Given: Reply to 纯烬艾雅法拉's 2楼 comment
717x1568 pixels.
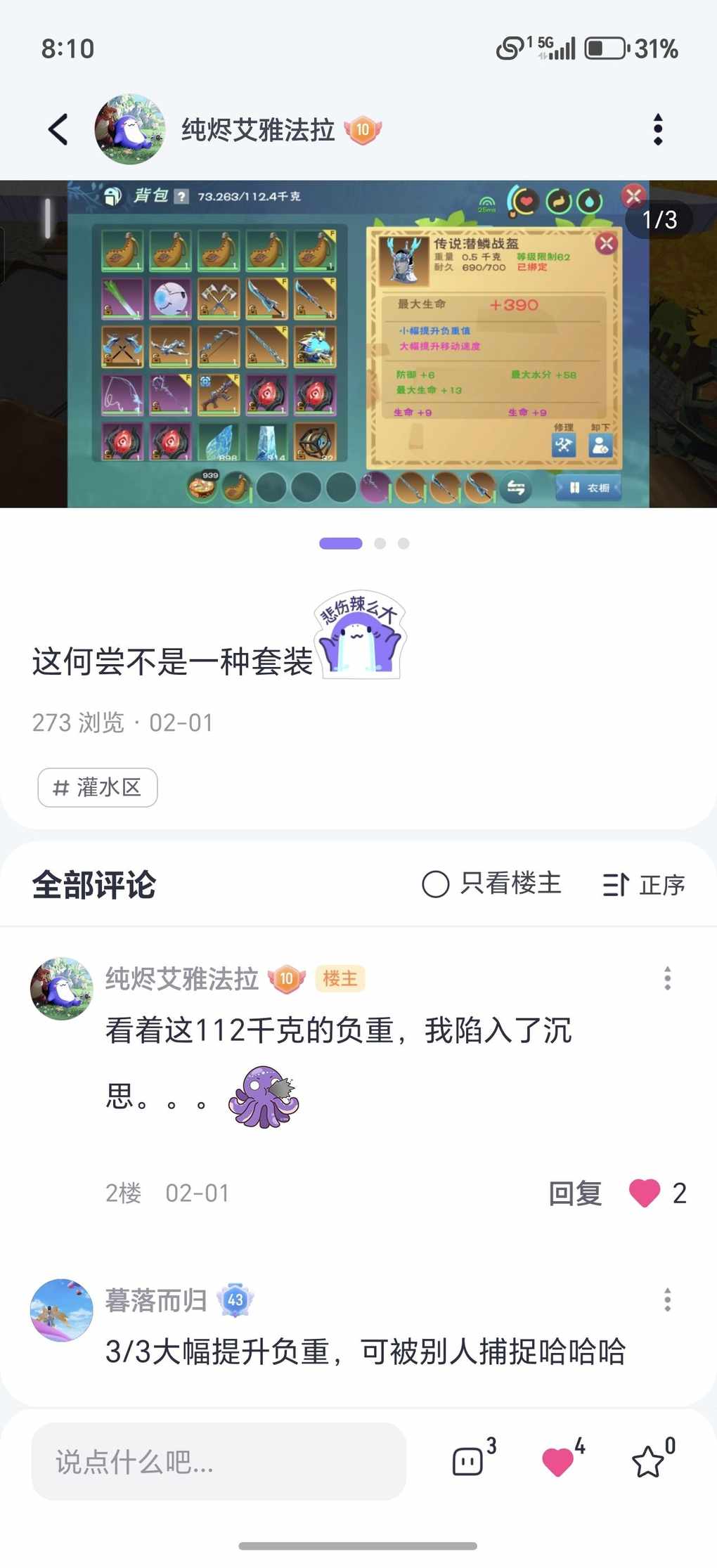Looking at the screenshot, I should [x=574, y=1193].
